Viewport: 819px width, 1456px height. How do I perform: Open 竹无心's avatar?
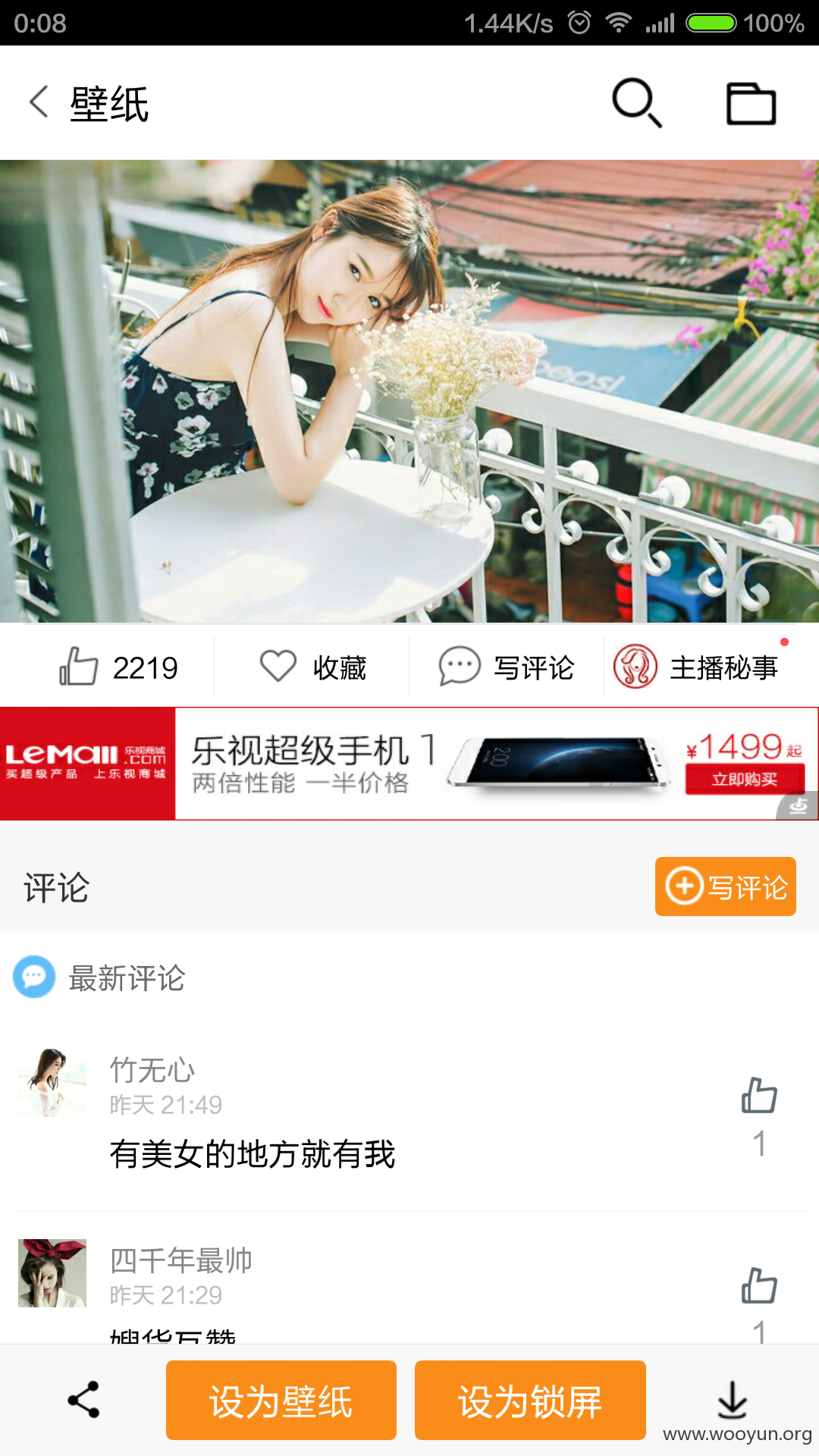[52, 1083]
